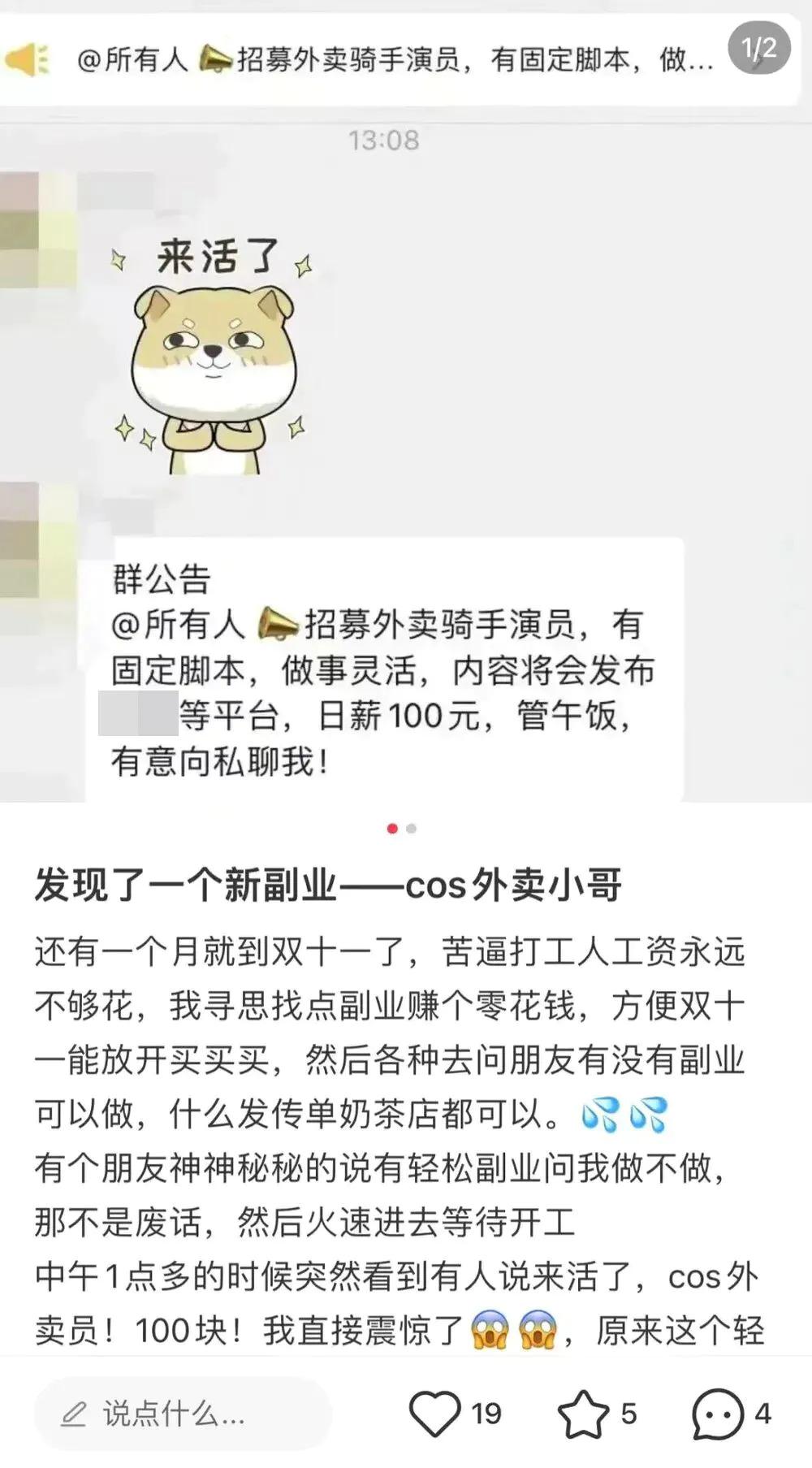Save the post using the star icon
This screenshot has height=1468, width=812.
pyautogui.click(x=583, y=1414)
